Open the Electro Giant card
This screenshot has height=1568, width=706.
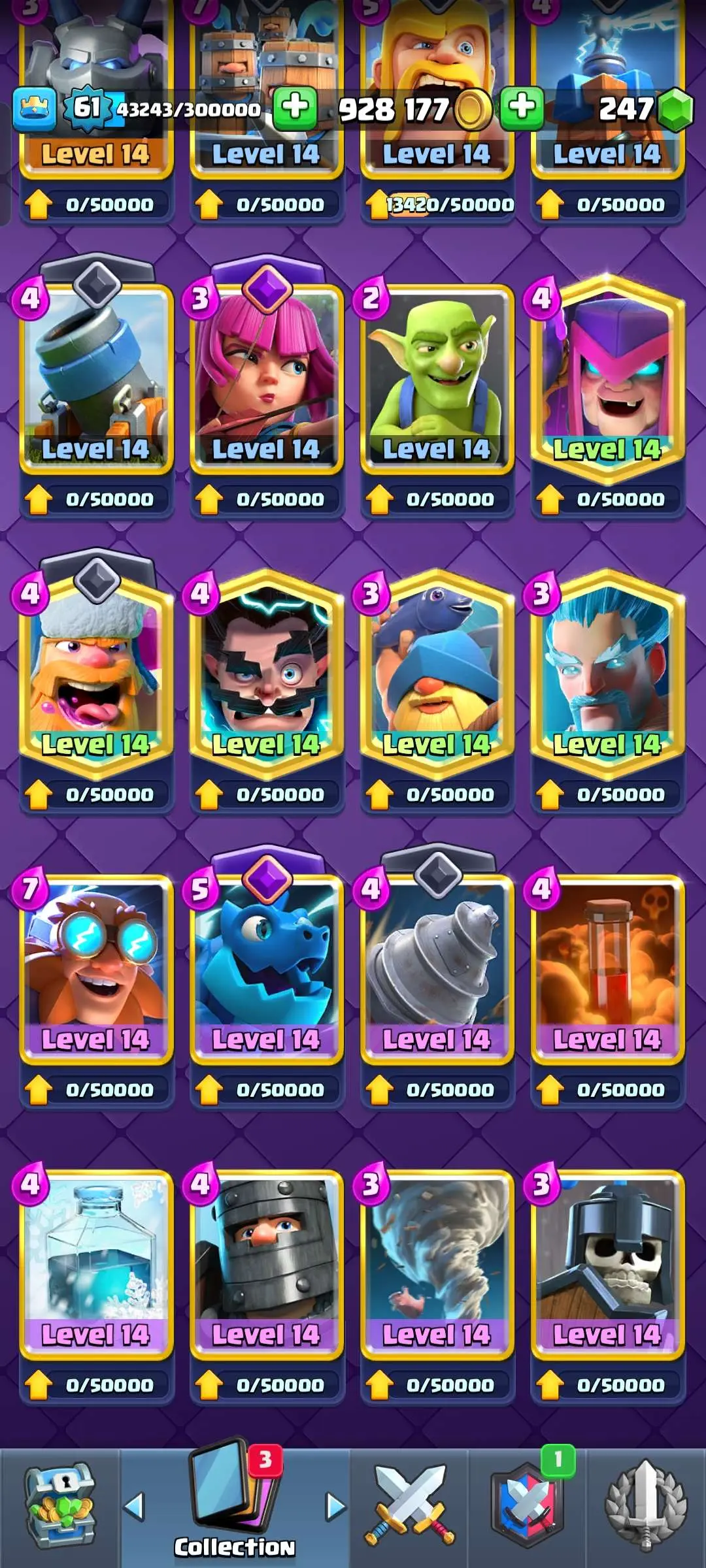96,967
